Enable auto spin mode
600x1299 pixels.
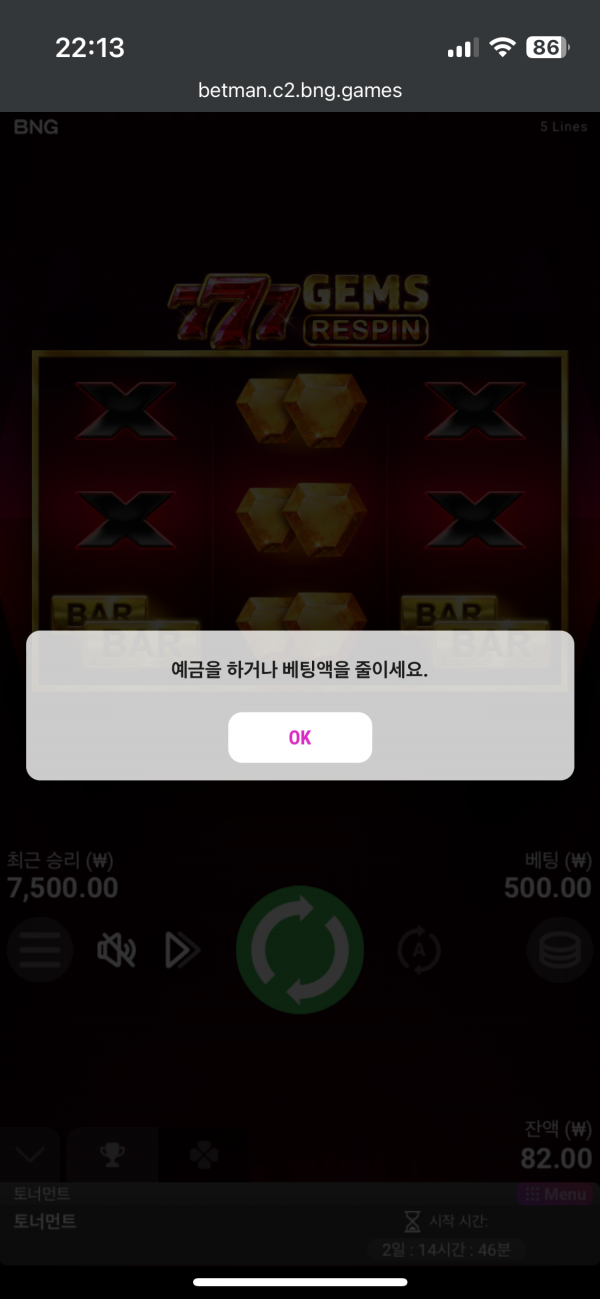pos(419,950)
